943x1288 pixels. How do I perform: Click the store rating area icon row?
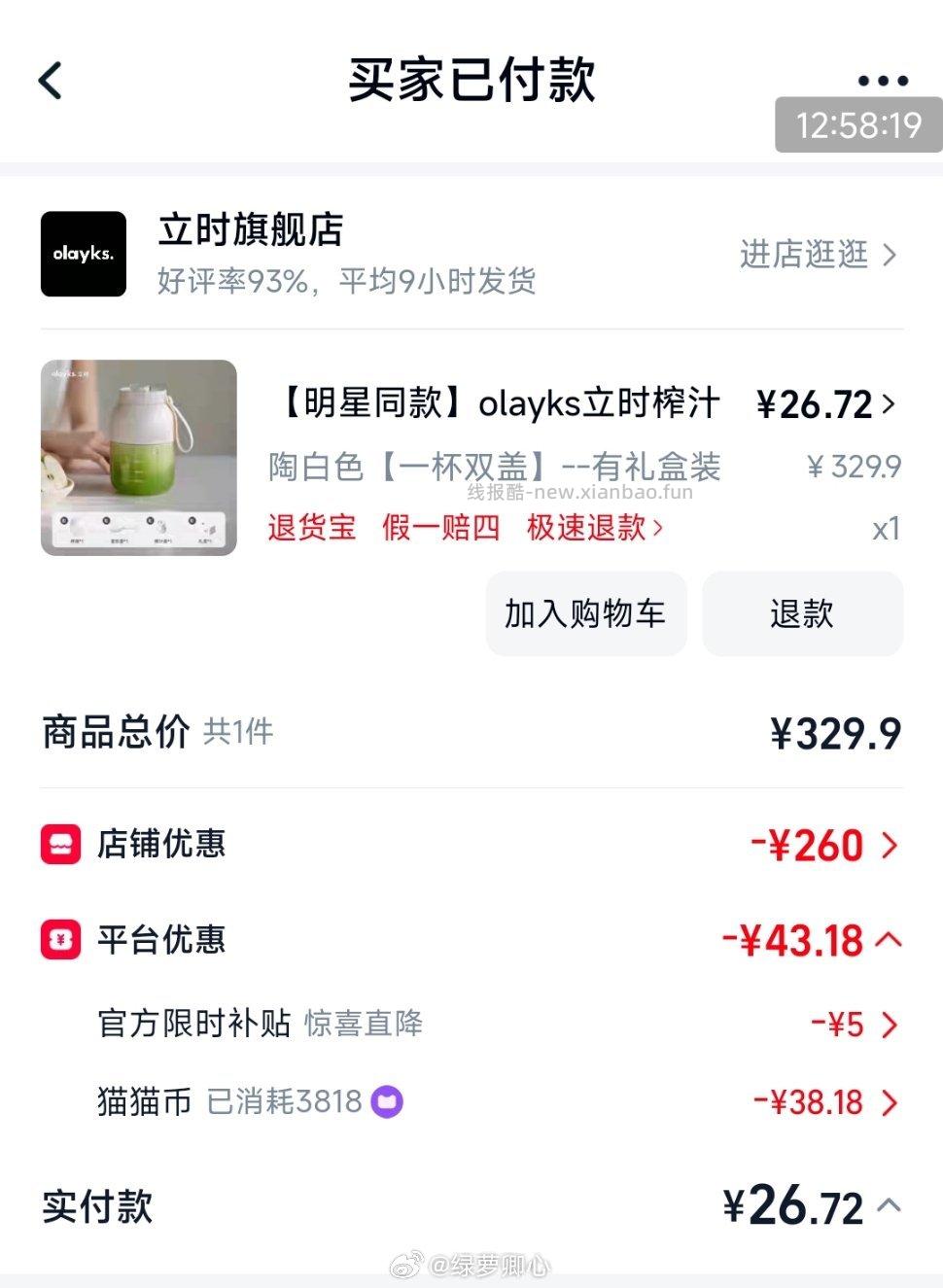click(345, 282)
